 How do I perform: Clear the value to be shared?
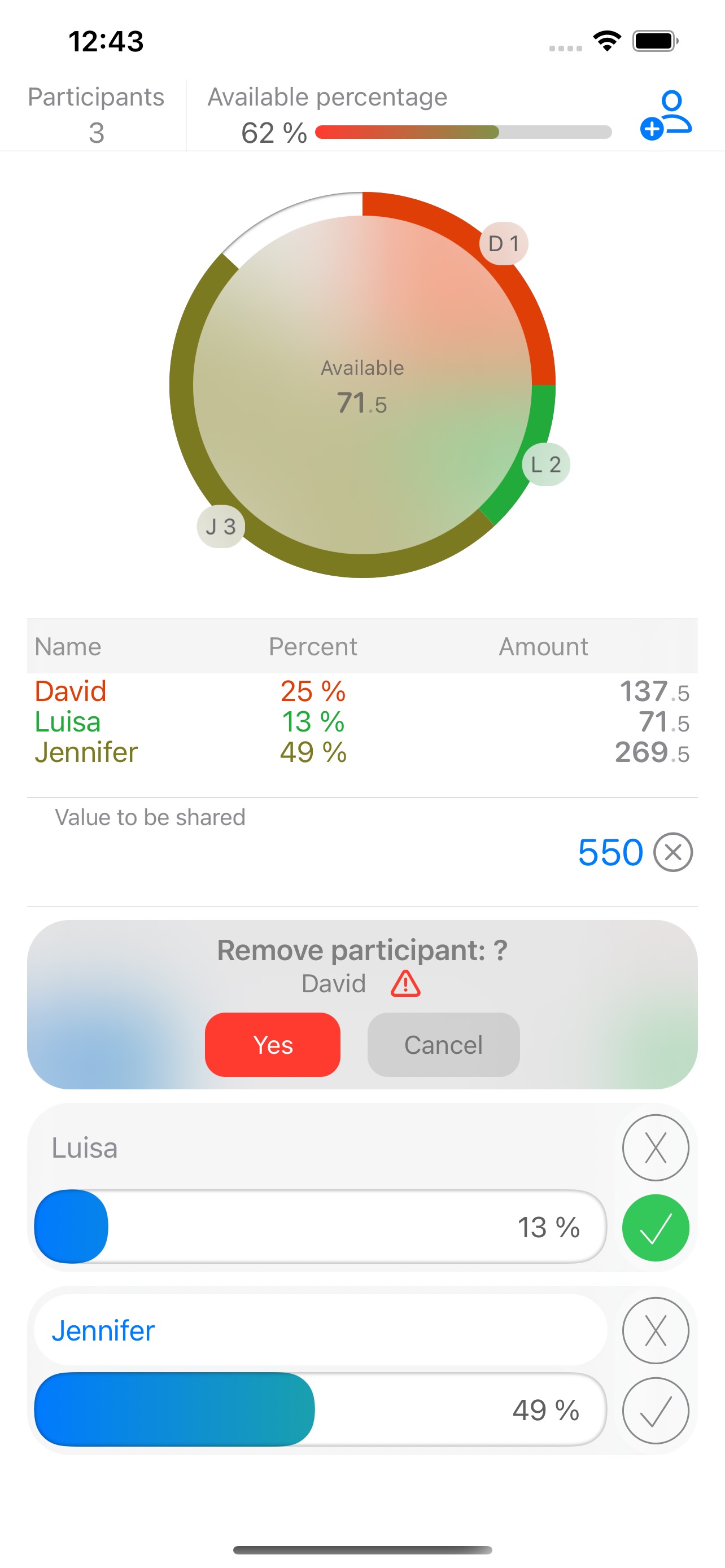(672, 852)
